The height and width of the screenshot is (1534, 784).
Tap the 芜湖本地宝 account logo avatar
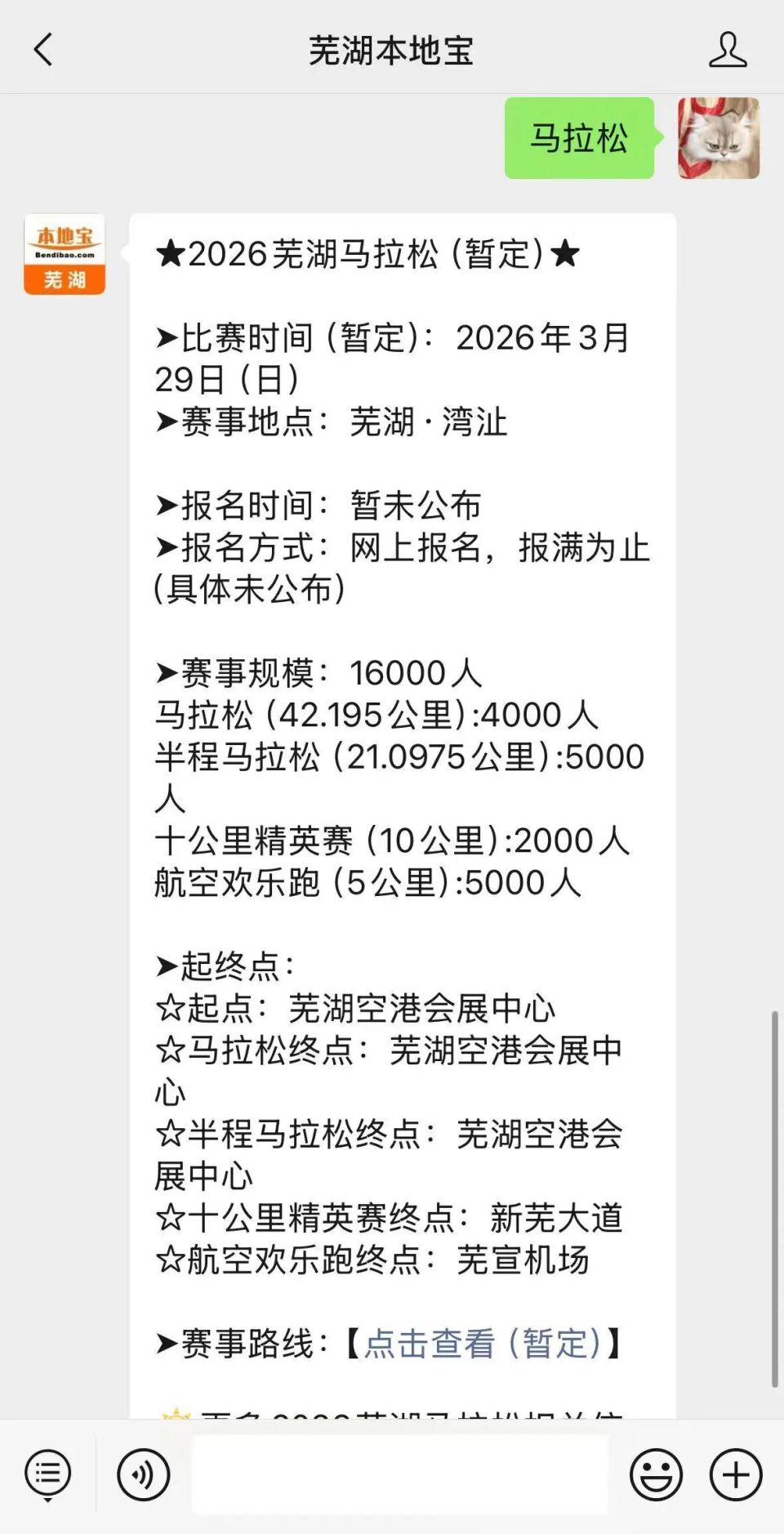pos(67,255)
